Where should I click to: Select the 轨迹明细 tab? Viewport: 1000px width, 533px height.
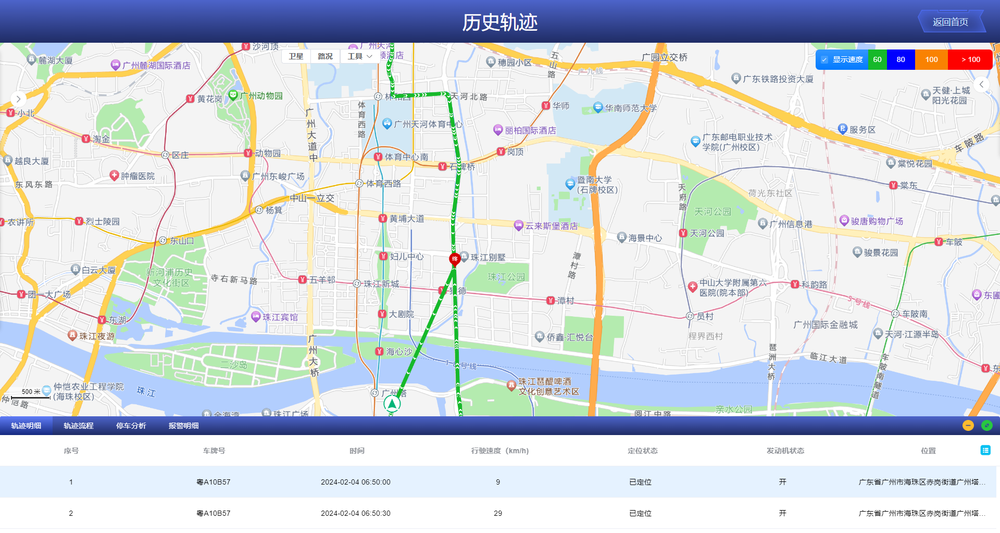pos(26,426)
